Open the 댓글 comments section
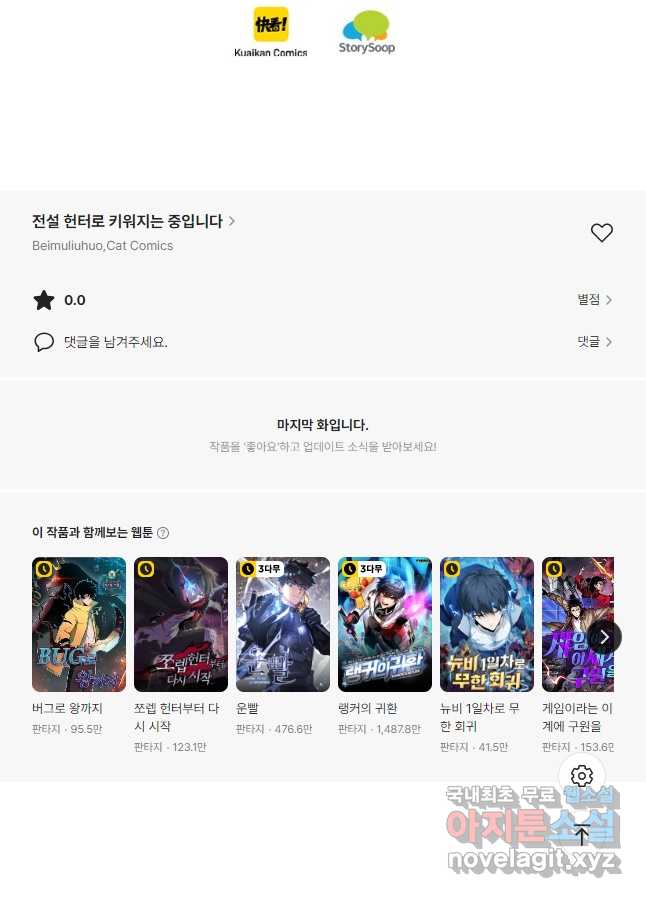Screen dimensions: 646x898 coord(594,342)
